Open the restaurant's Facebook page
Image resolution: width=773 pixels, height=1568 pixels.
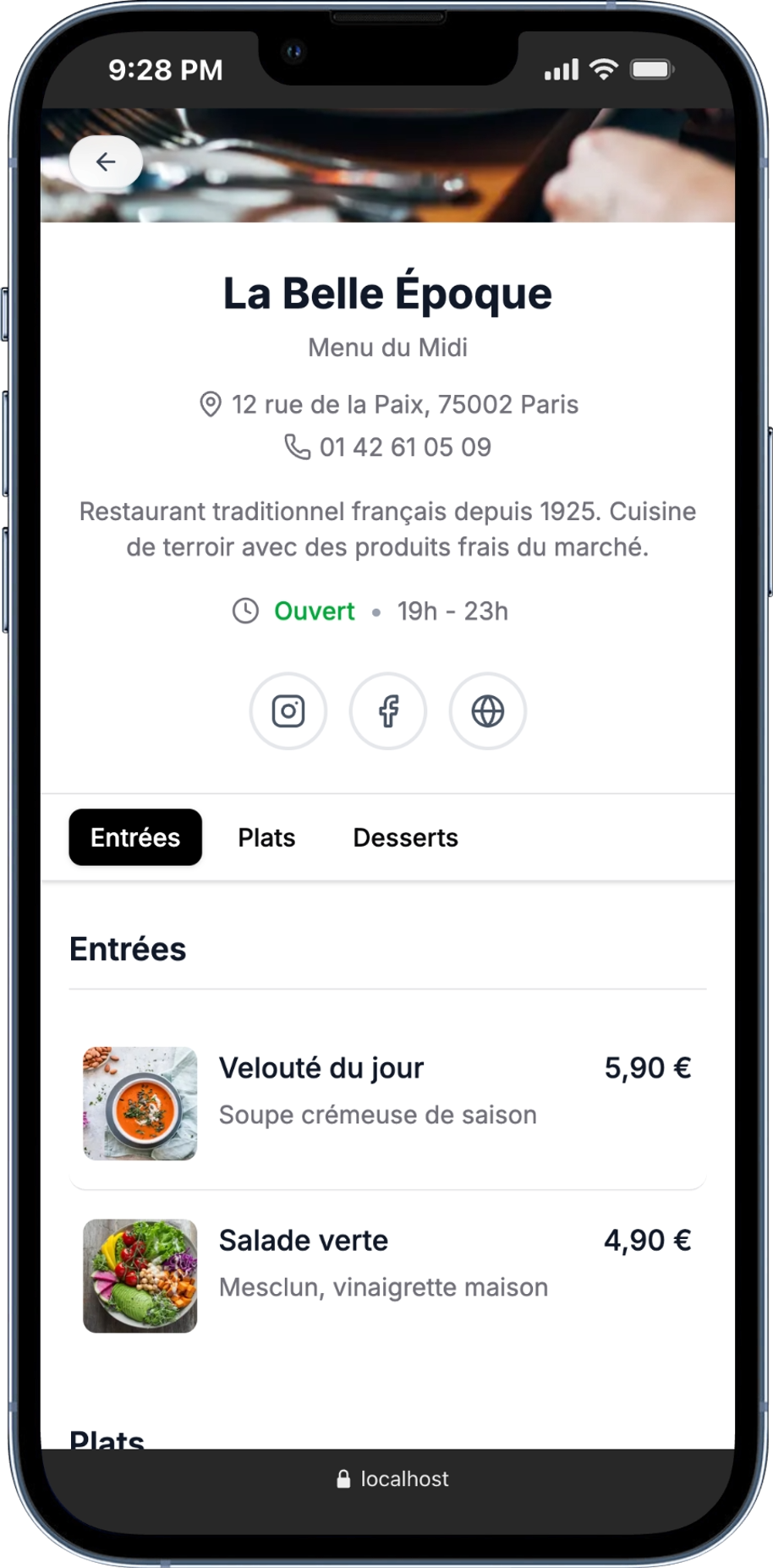[x=387, y=711]
